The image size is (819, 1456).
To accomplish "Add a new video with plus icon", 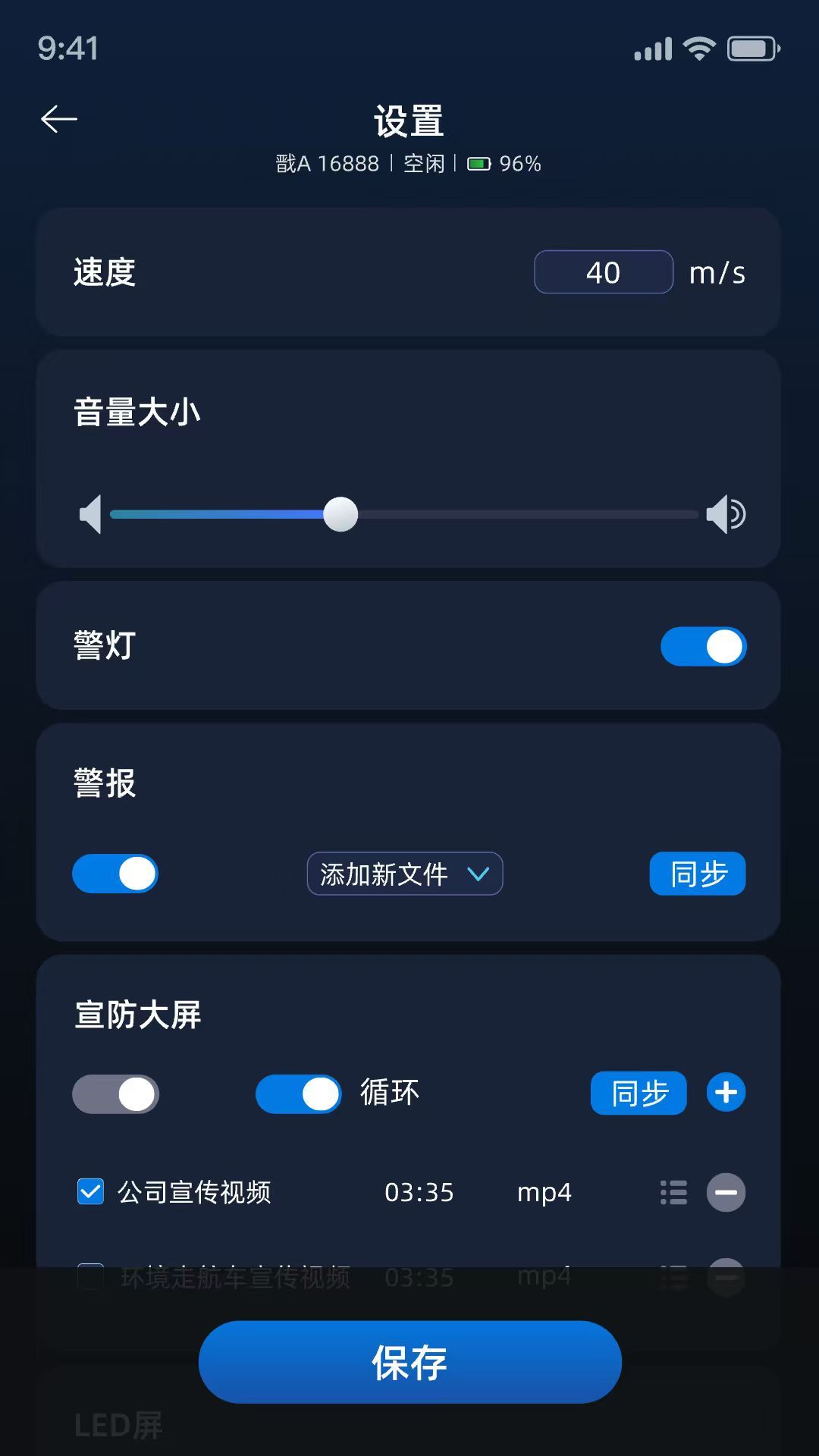I will pos(726,1093).
